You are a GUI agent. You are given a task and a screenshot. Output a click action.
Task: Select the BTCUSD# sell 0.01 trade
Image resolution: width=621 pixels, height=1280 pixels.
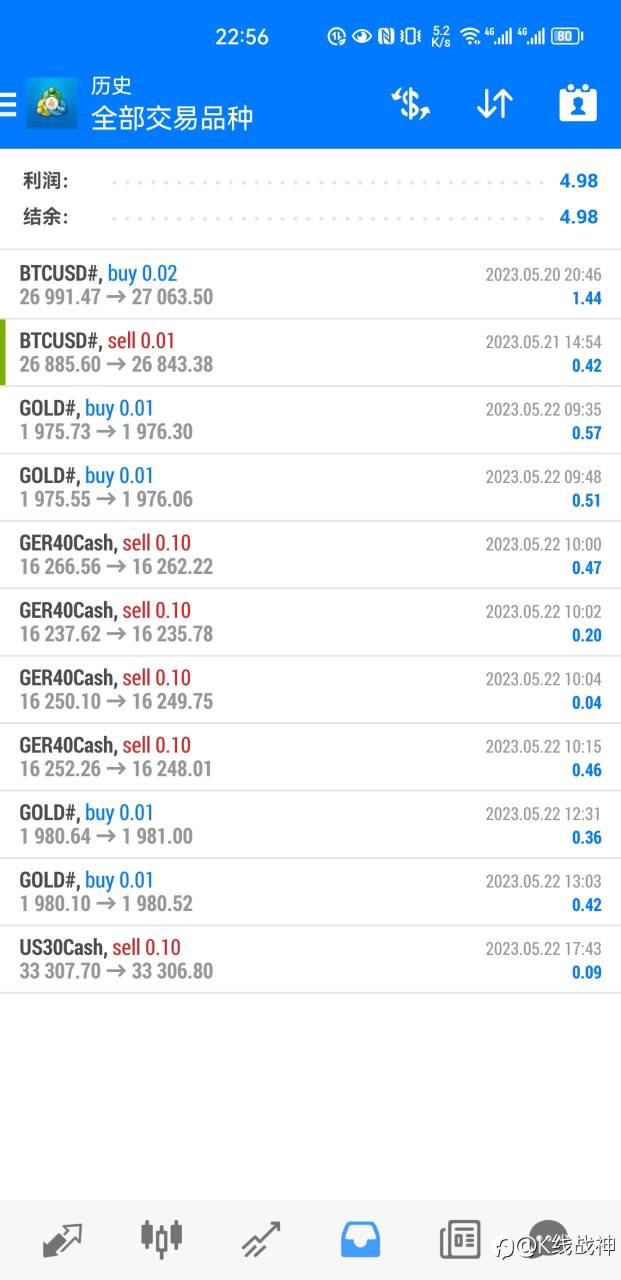click(310, 353)
